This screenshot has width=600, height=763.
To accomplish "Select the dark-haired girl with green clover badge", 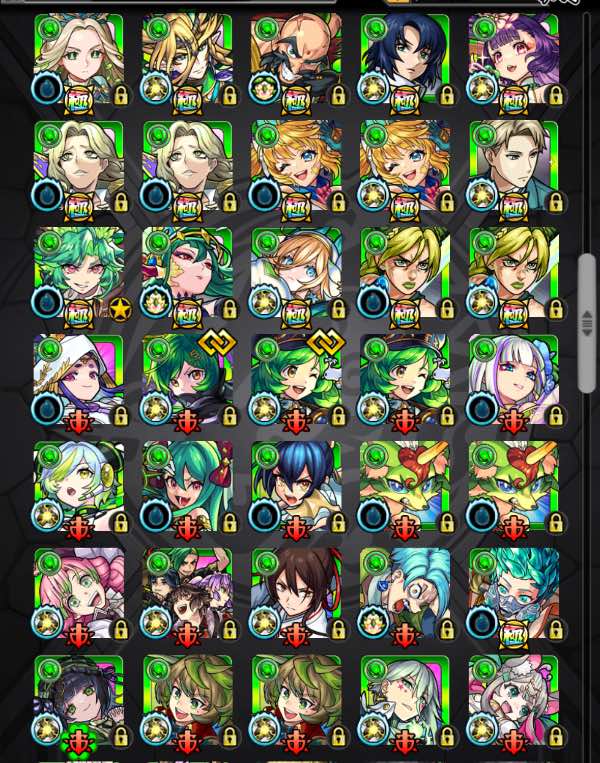I will 79,701.
